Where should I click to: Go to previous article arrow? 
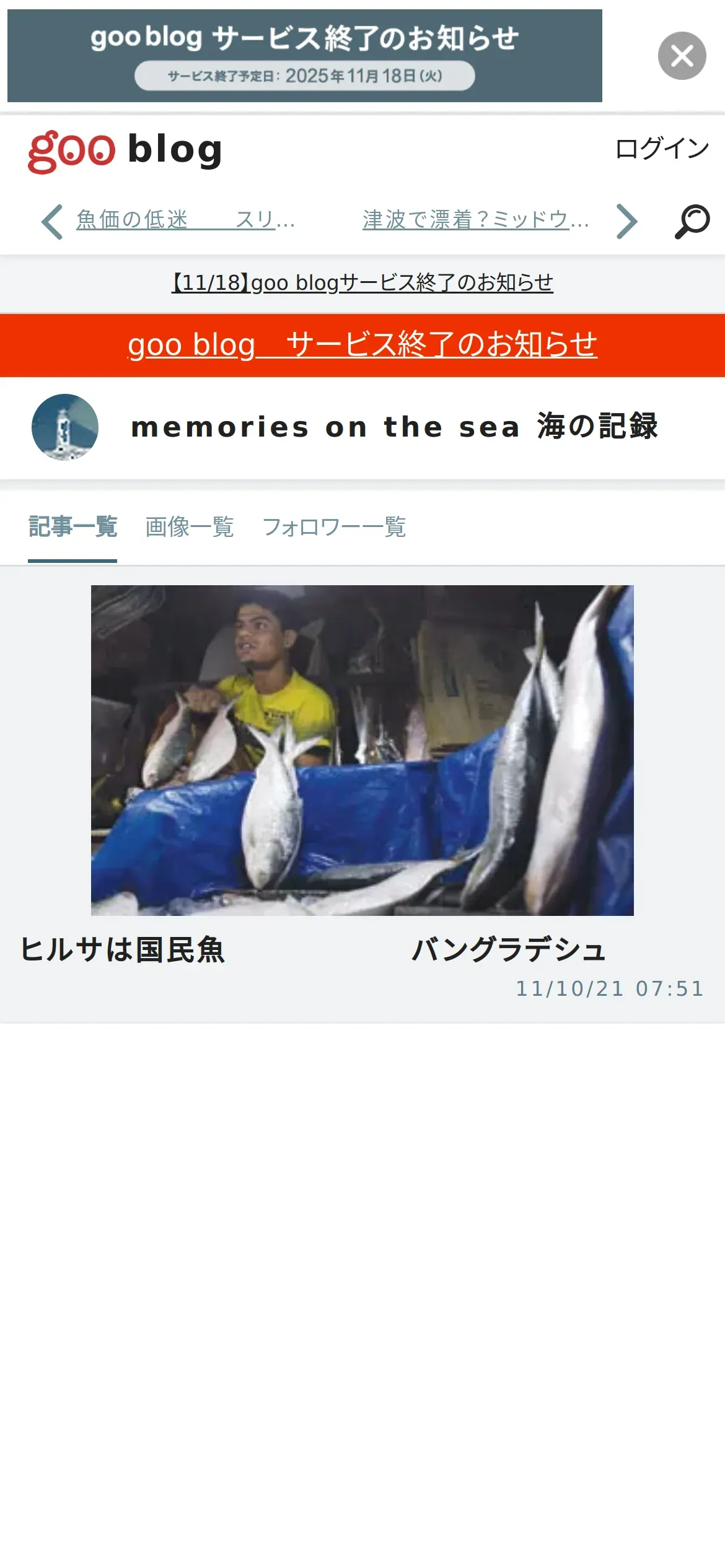52,221
